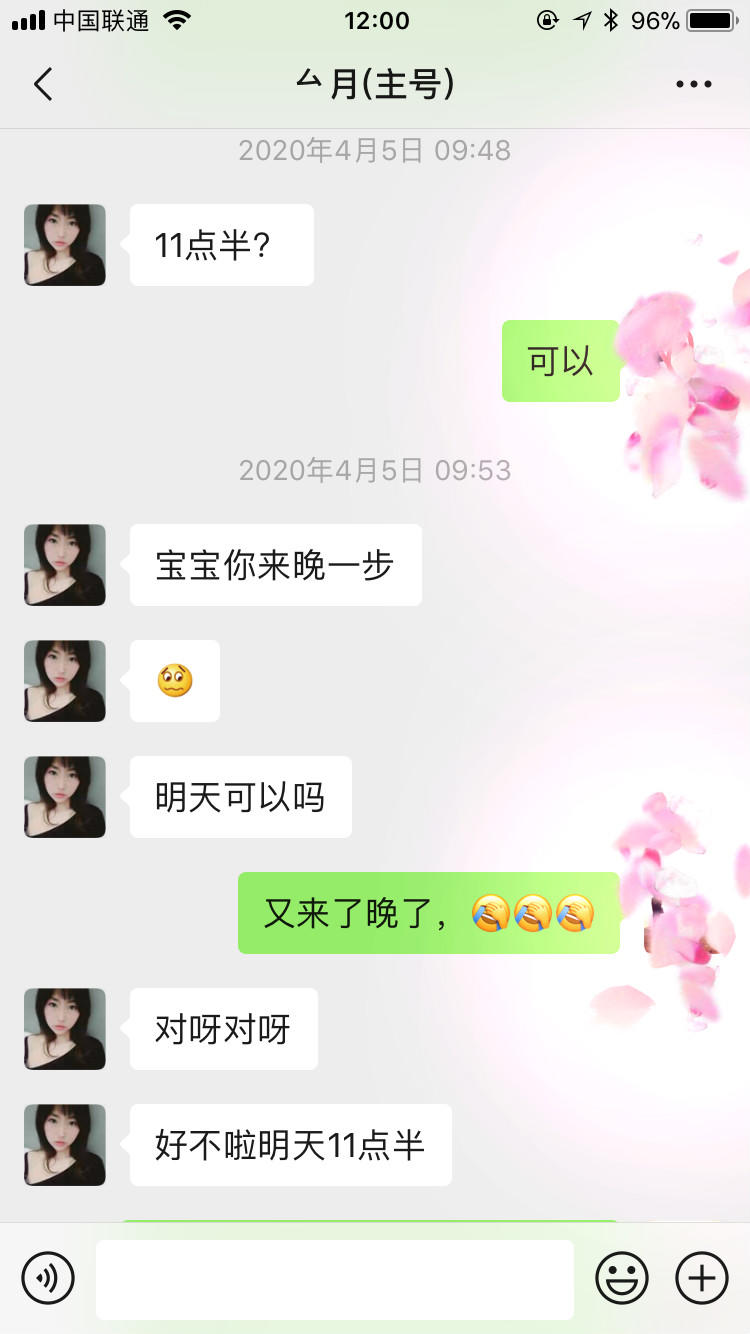Open contact avatar beside "明天可以吗"
Image resolution: width=750 pixels, height=1334 pixels.
65,797
